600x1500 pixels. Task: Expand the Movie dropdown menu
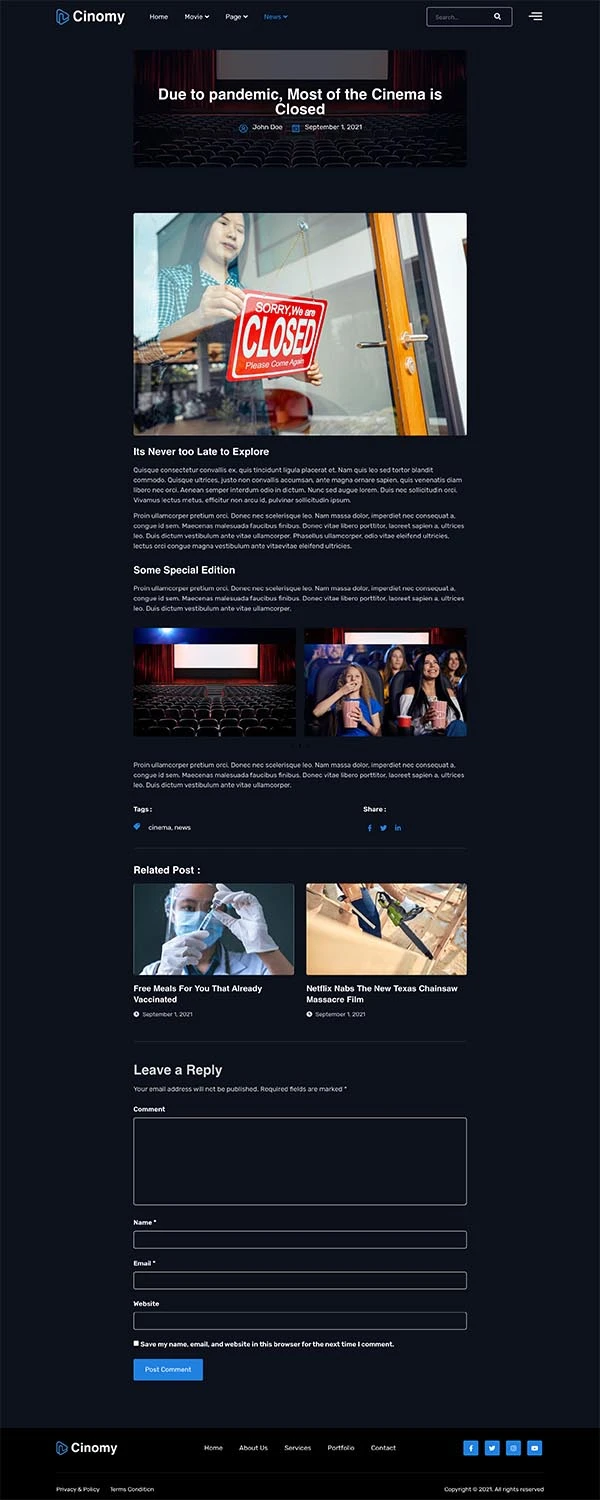197,17
